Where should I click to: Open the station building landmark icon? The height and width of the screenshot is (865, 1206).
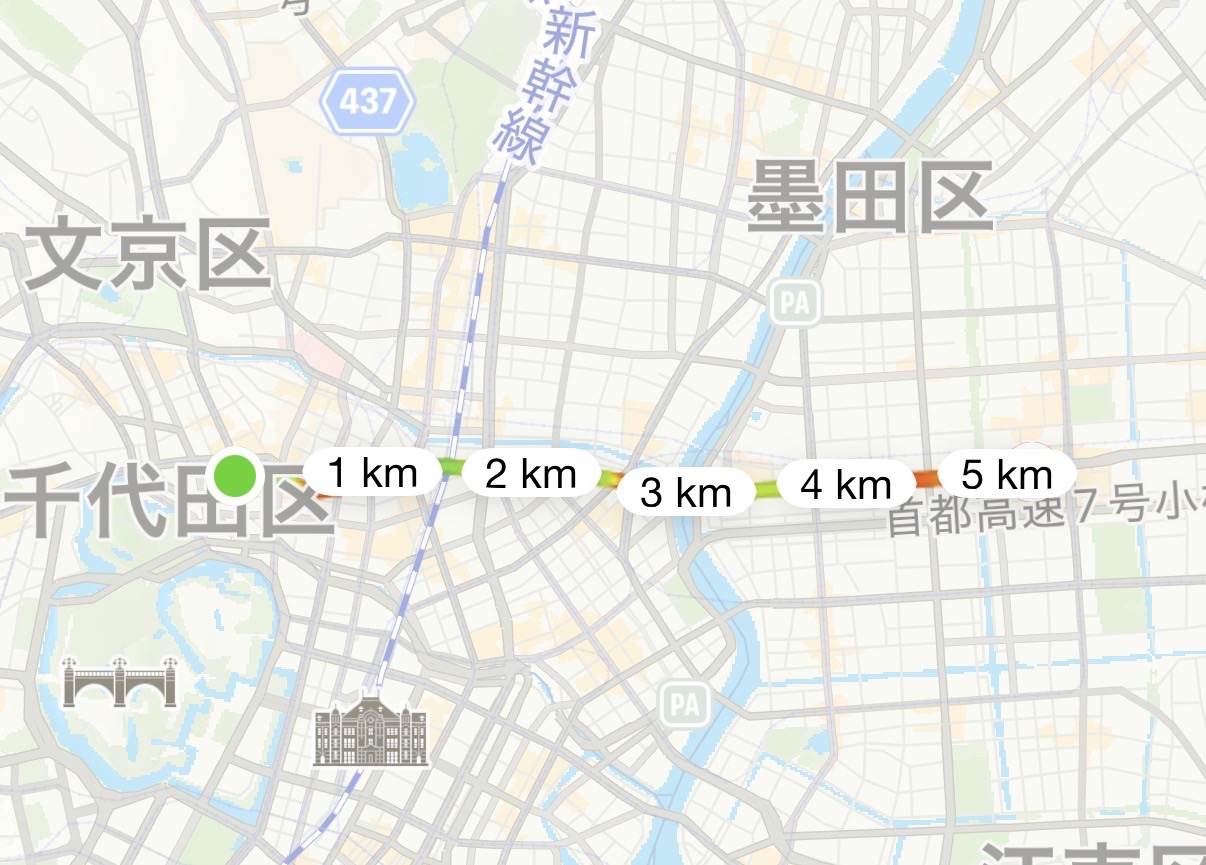371,732
